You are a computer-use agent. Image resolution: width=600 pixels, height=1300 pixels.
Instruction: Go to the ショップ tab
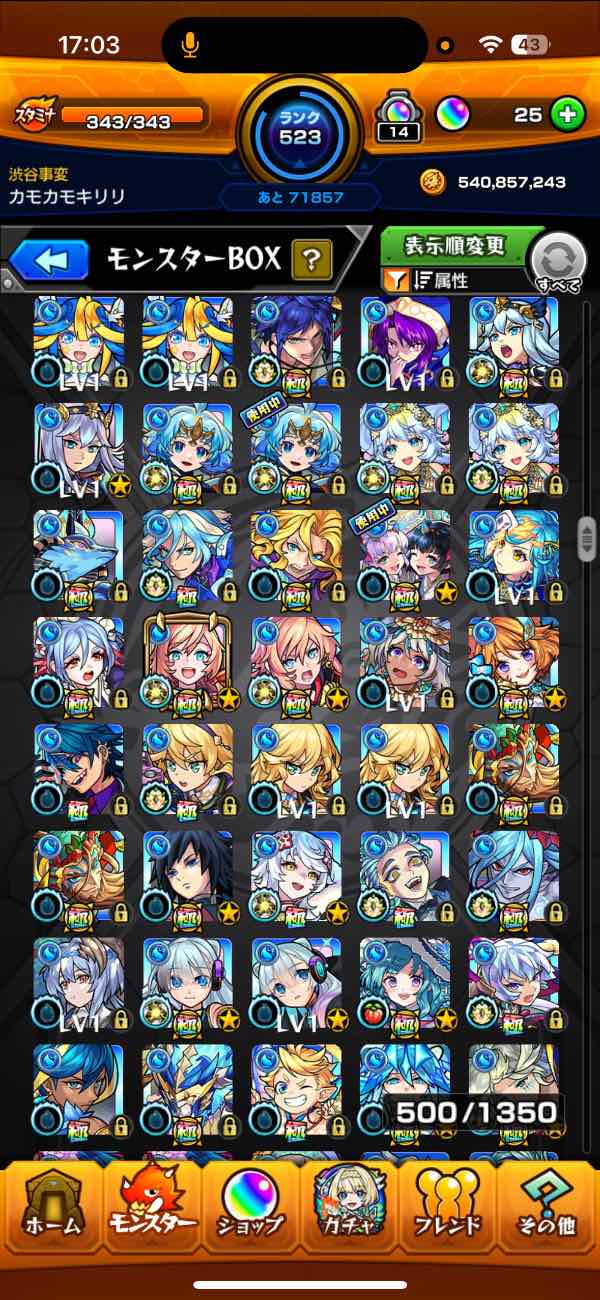(x=250, y=1208)
